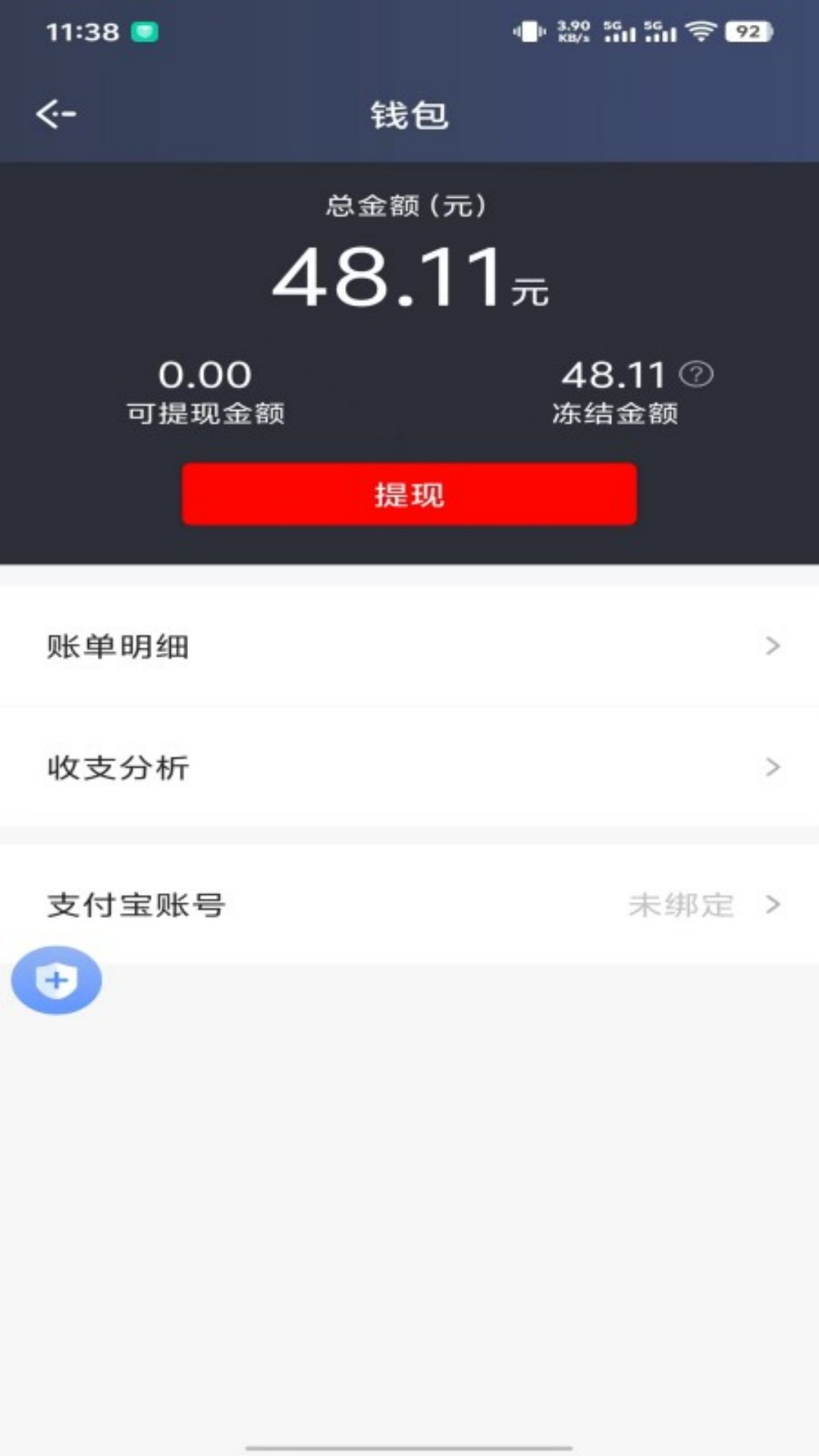
Task: Tap the home gesture bar at bottom
Action: [409, 1444]
